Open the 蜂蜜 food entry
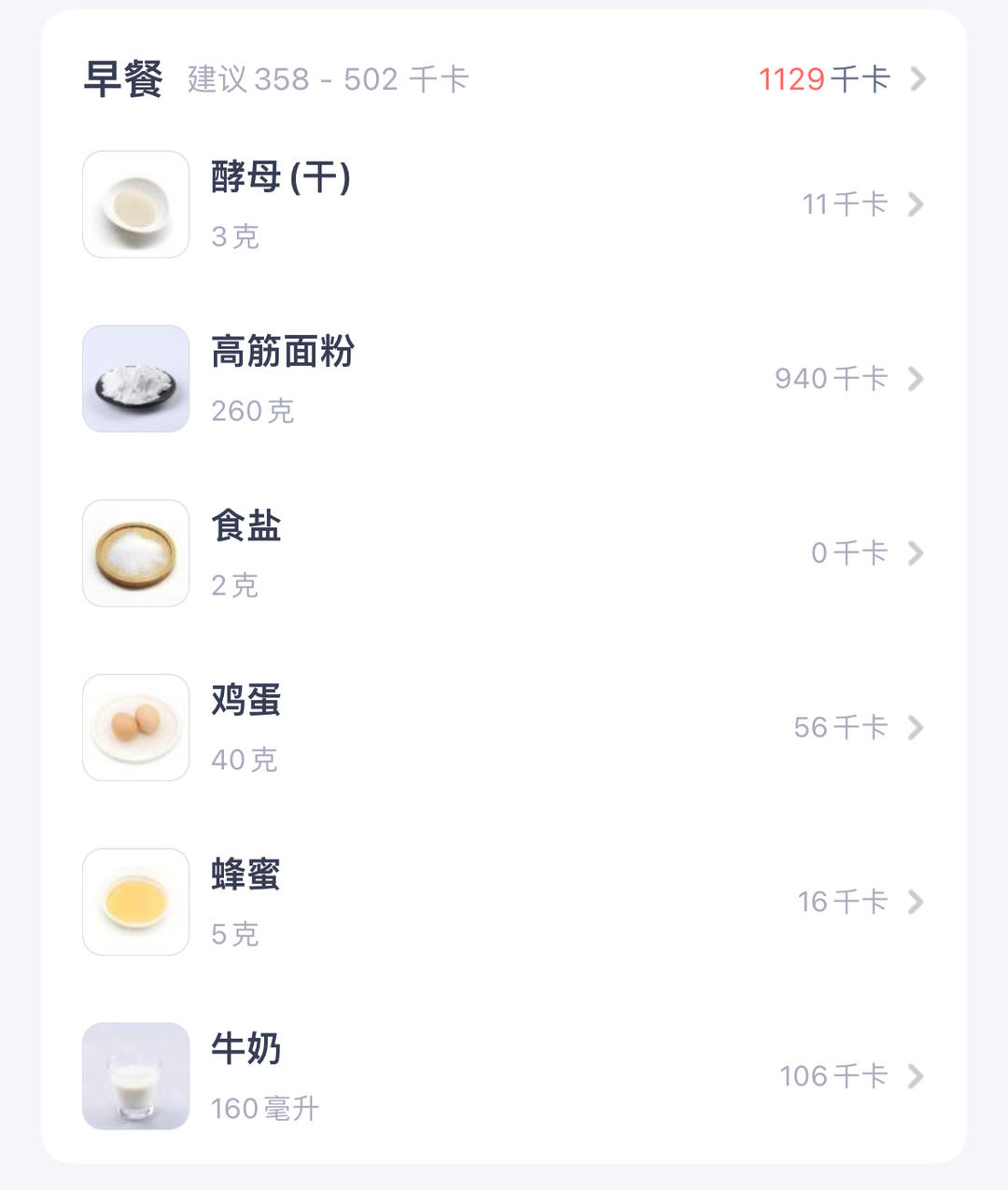Image resolution: width=1008 pixels, height=1190 pixels. (x=504, y=903)
